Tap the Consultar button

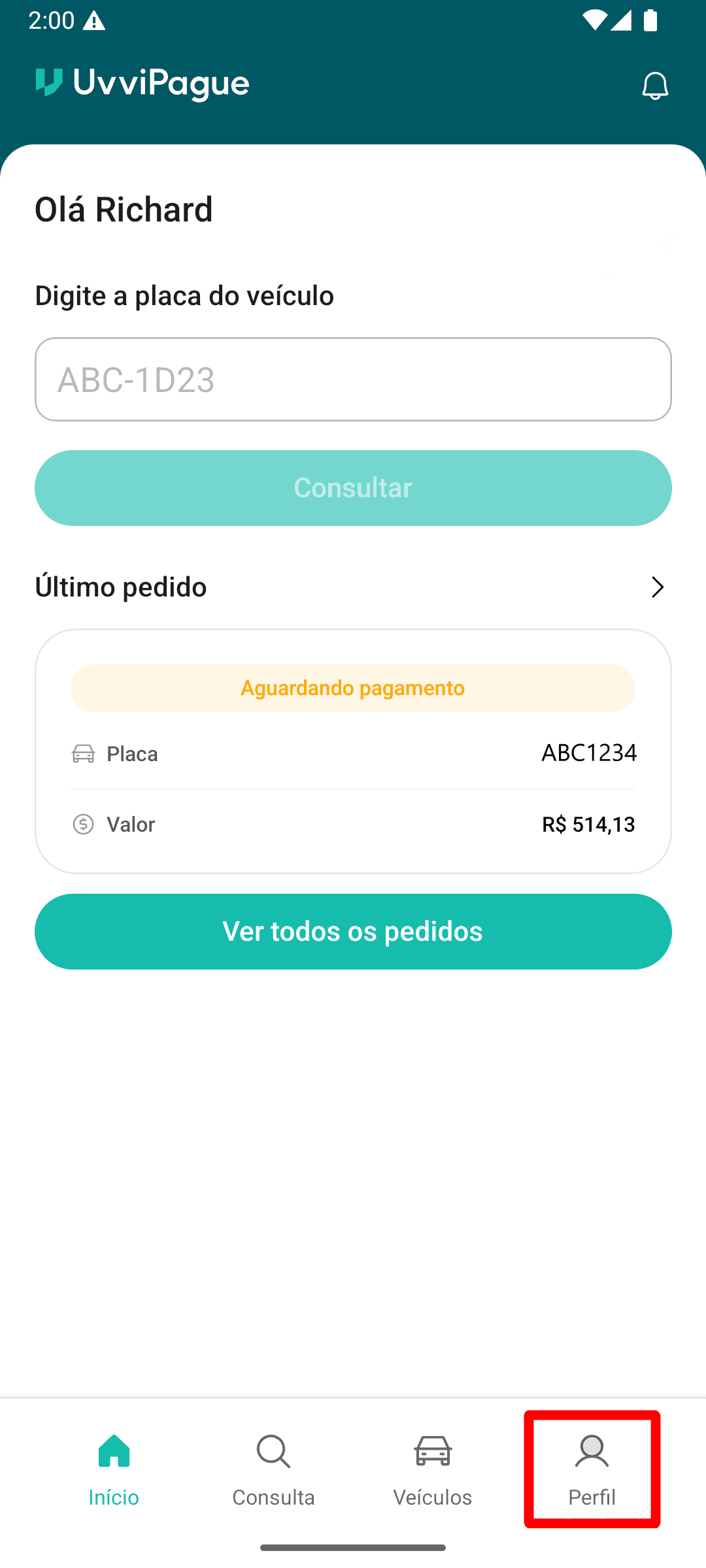(x=353, y=488)
